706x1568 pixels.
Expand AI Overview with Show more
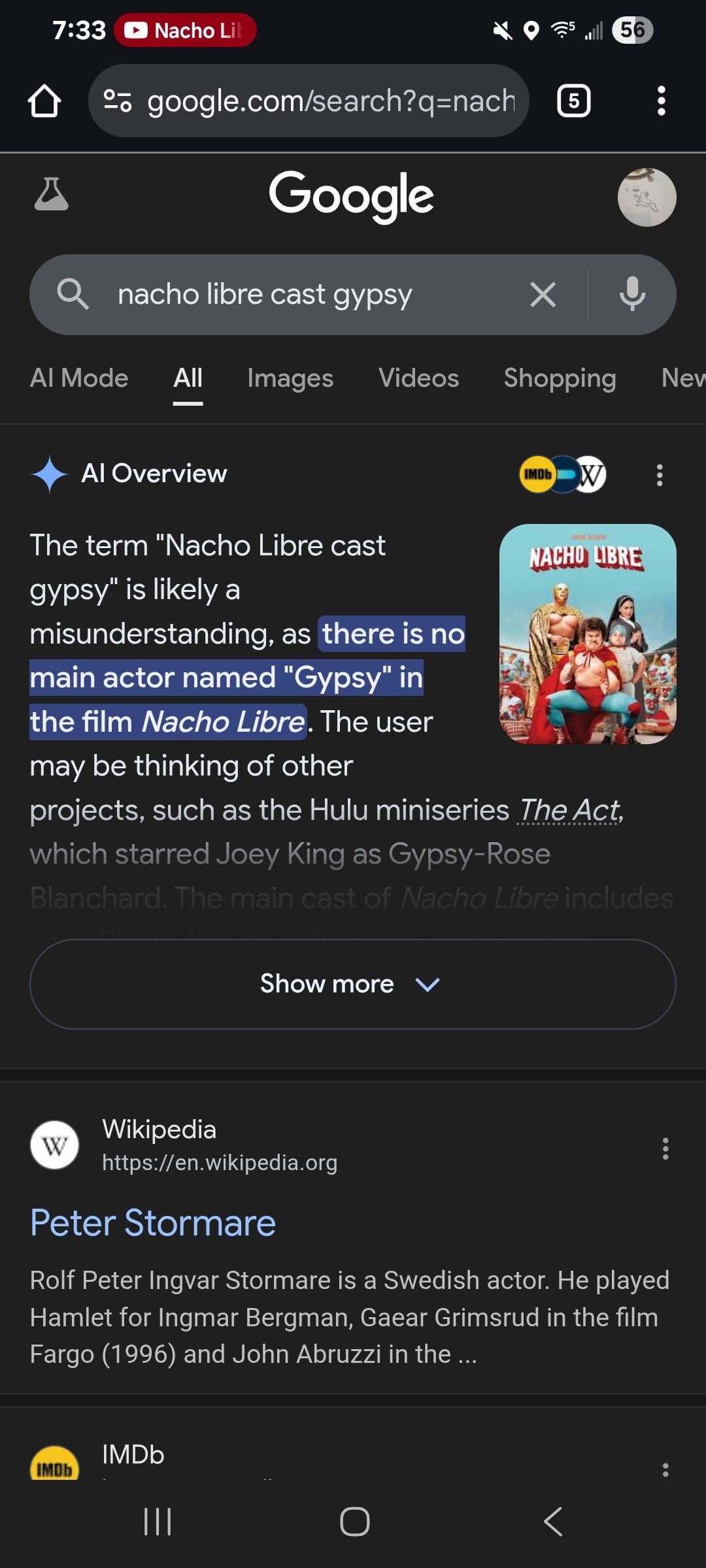click(x=352, y=984)
